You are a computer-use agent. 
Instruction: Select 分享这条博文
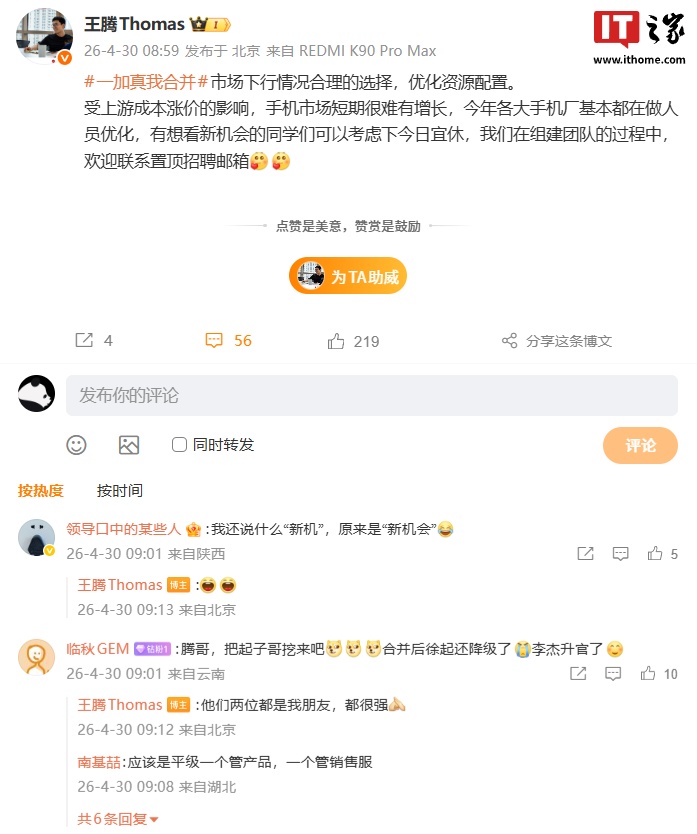click(x=556, y=341)
